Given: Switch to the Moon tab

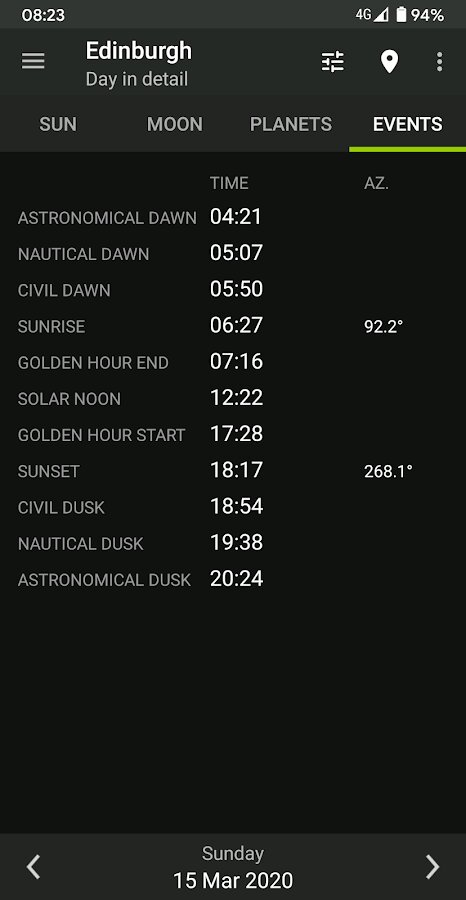Looking at the screenshot, I should [174, 125].
